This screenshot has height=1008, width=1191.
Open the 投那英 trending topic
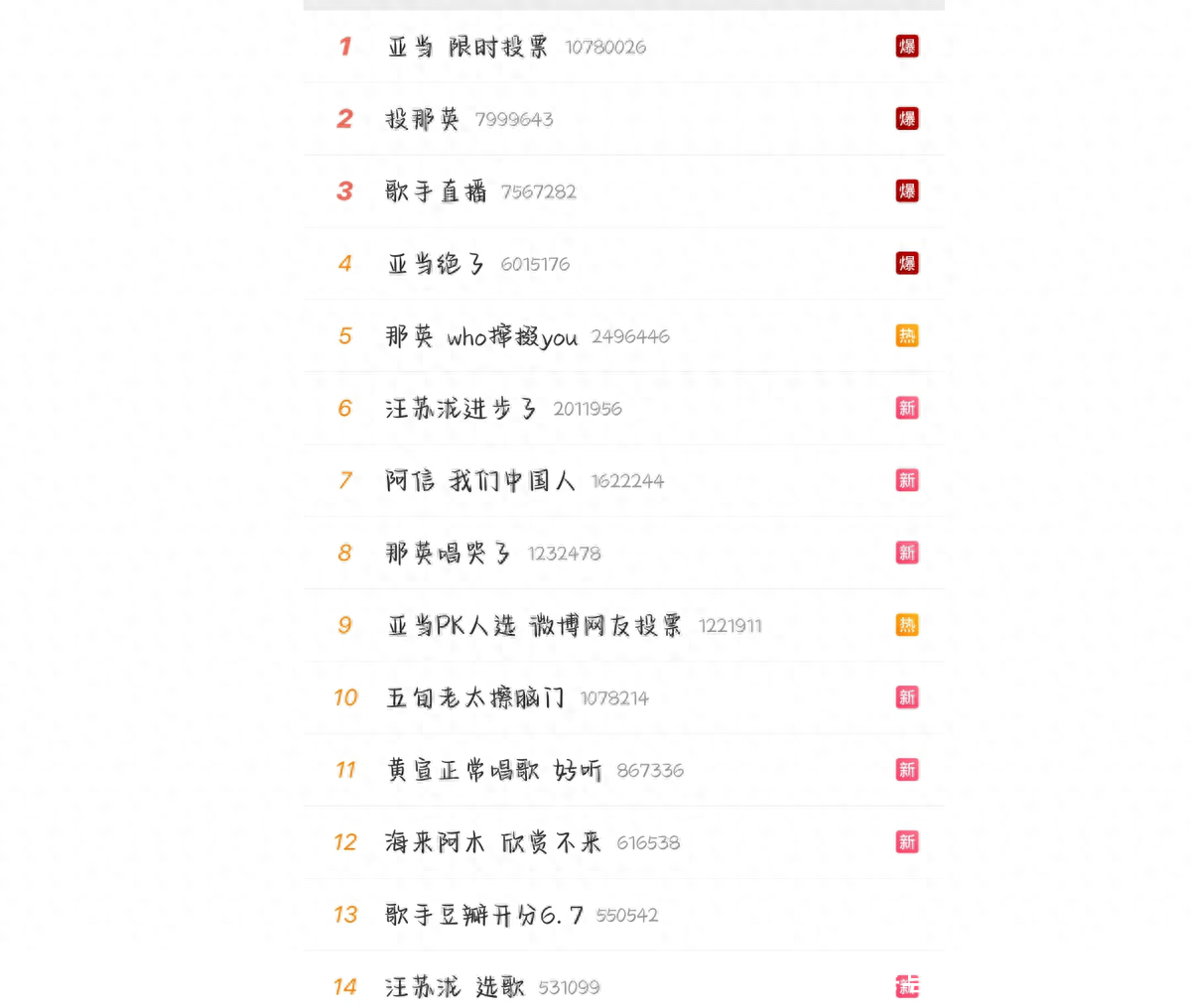pos(423,119)
